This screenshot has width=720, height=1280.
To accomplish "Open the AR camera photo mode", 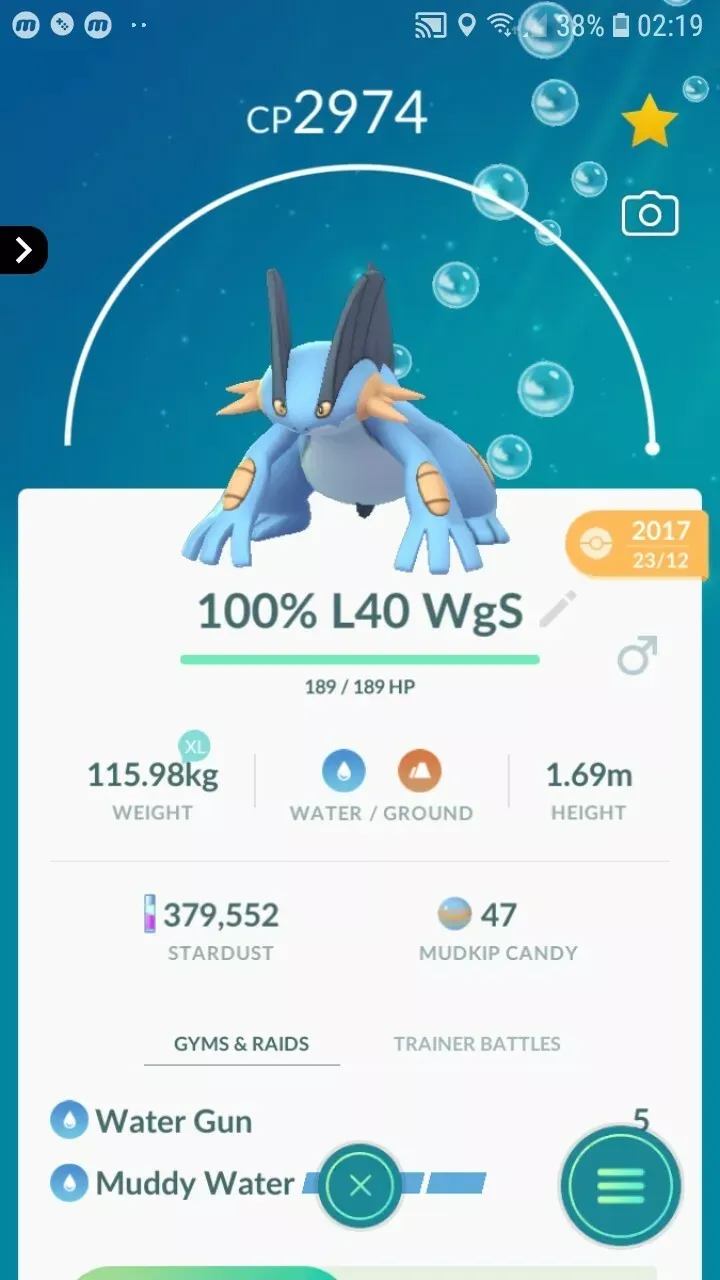I will pyautogui.click(x=650, y=214).
